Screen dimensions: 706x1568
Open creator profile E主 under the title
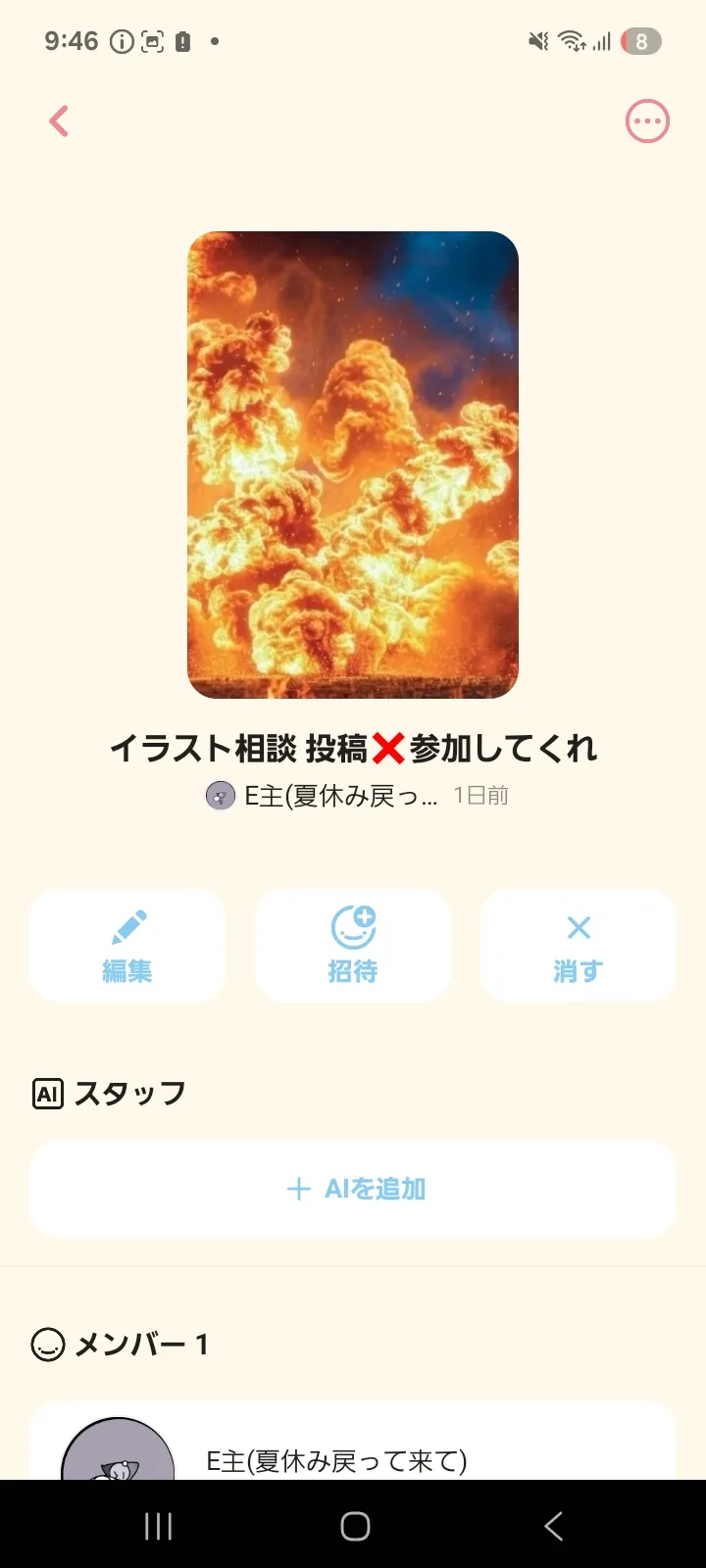(324, 796)
